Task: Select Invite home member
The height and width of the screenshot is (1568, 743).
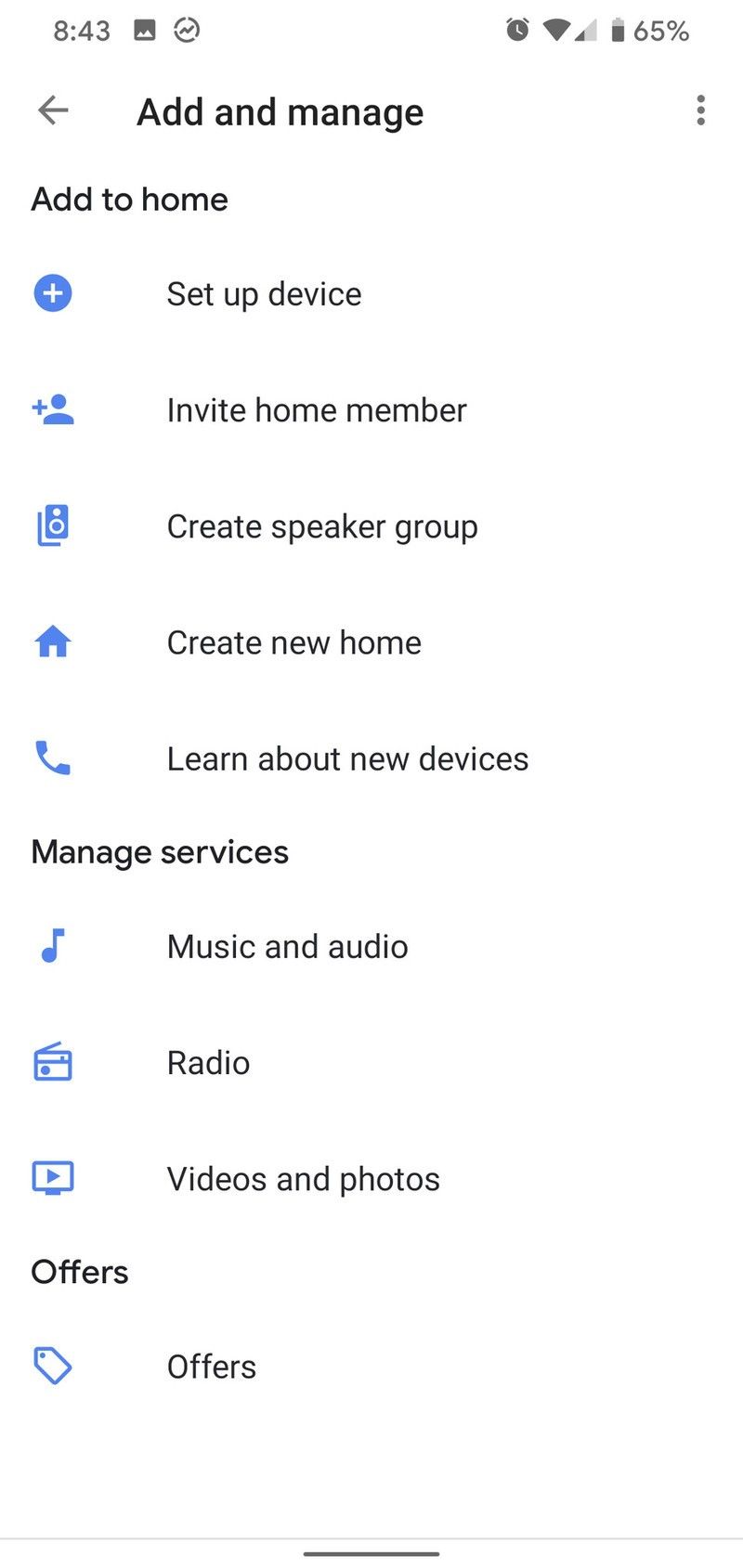Action: tap(316, 409)
